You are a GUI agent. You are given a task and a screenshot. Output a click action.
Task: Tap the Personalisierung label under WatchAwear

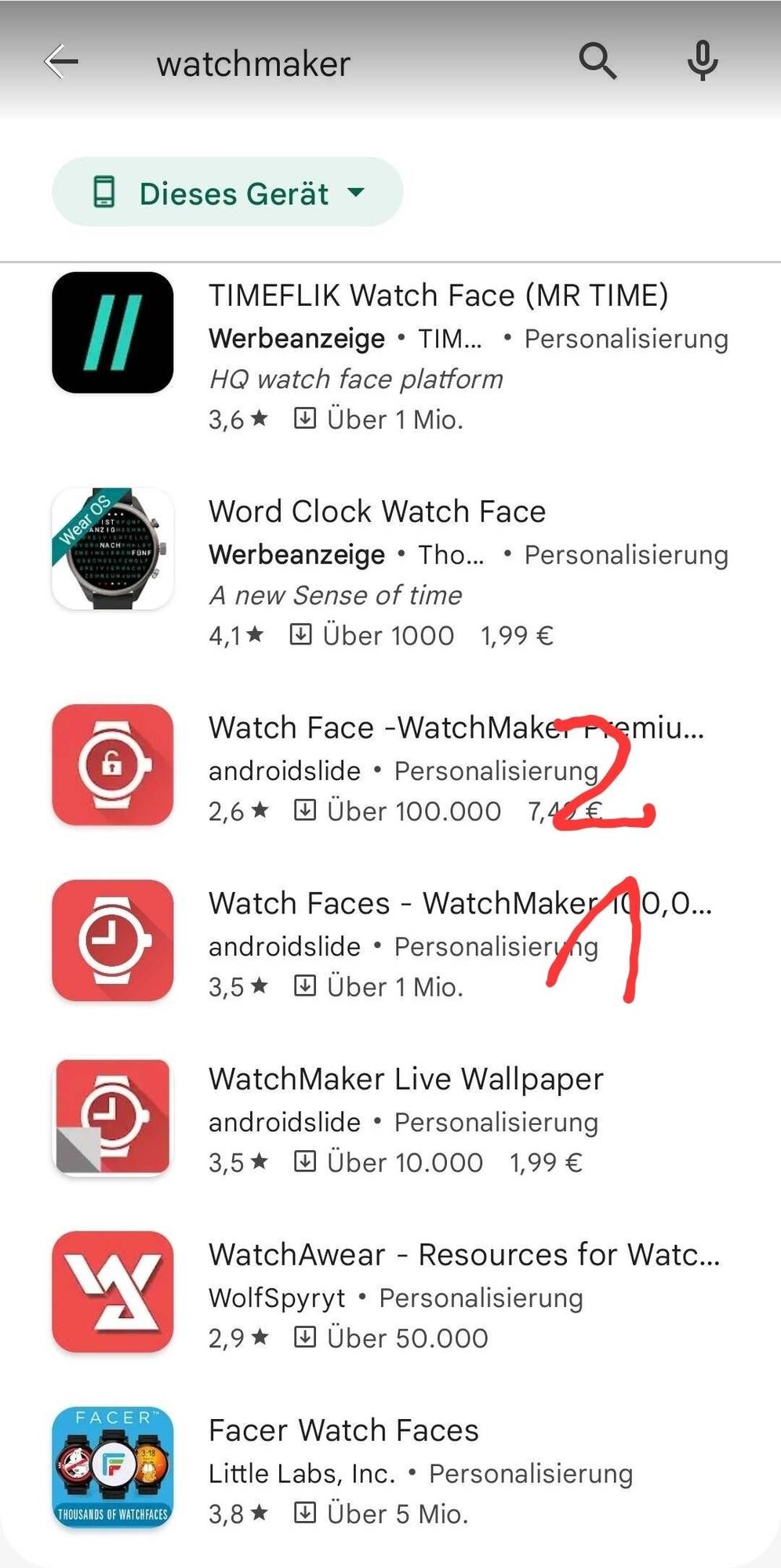coord(480,1298)
